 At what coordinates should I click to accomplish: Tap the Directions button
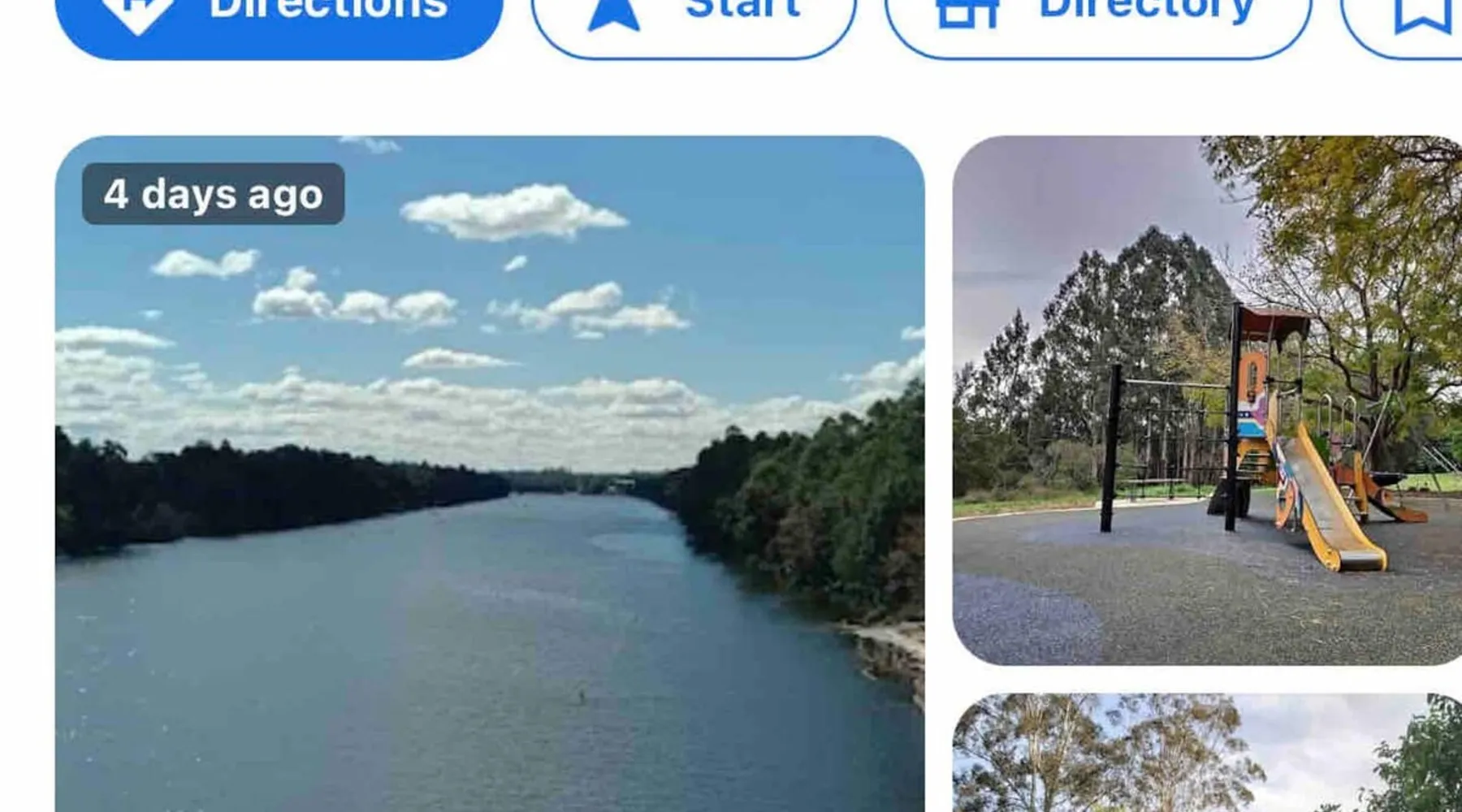point(279,20)
